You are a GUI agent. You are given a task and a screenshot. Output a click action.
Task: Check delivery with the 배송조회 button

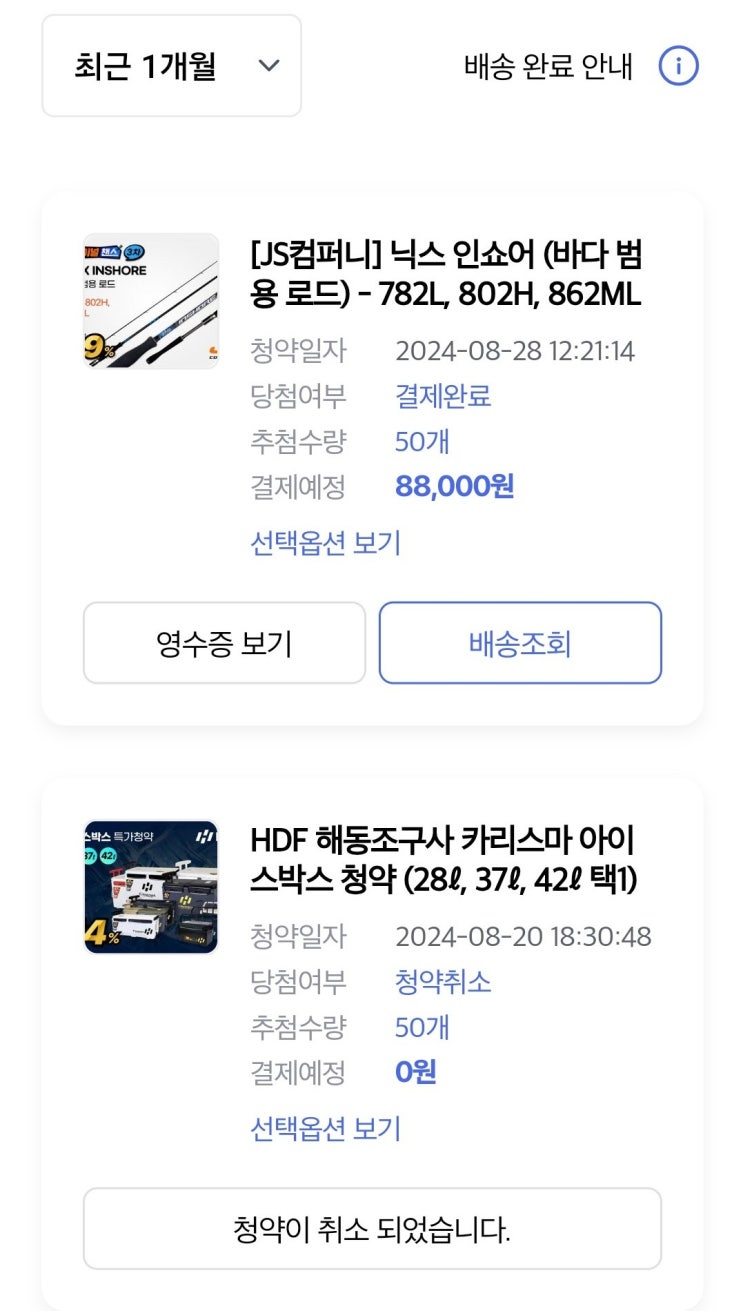coord(520,643)
